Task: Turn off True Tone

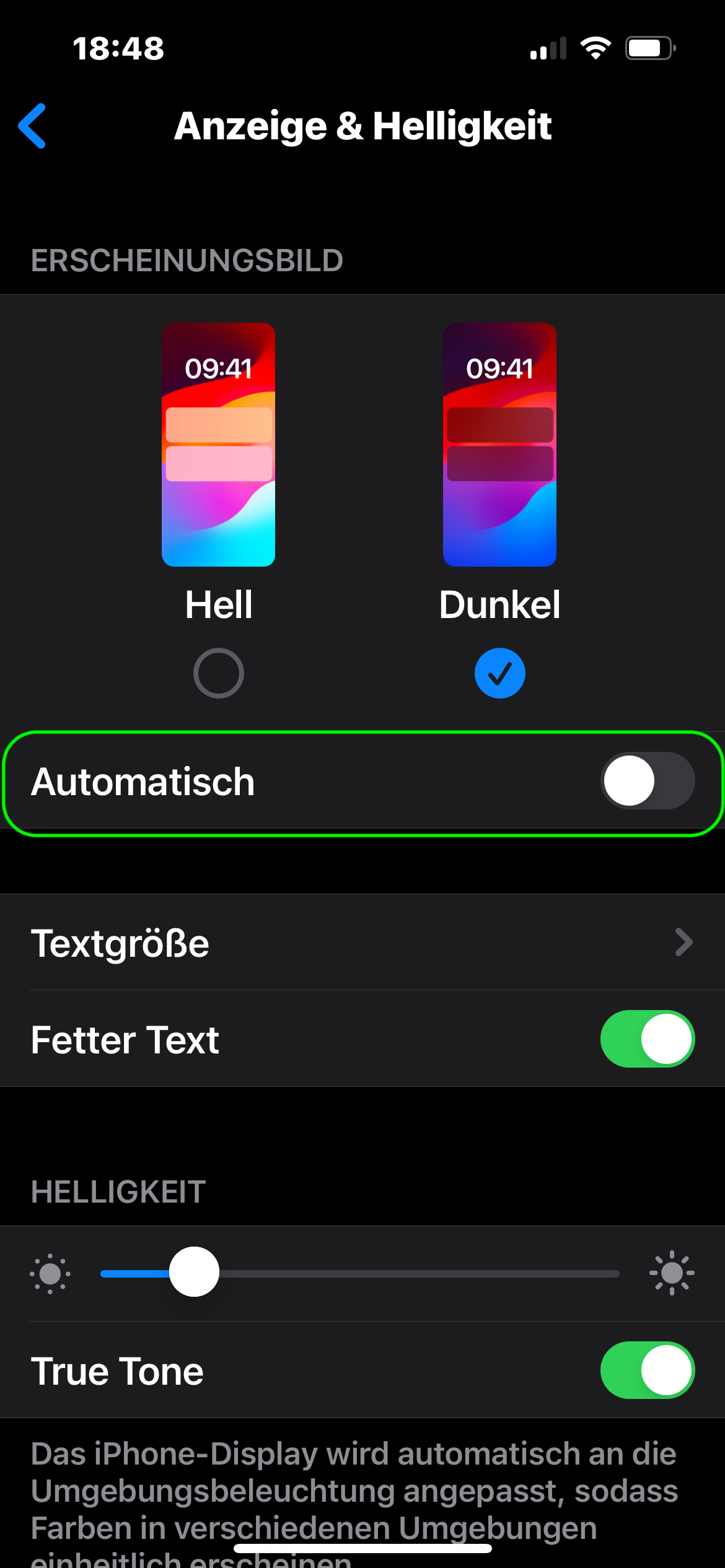Action: [647, 1370]
